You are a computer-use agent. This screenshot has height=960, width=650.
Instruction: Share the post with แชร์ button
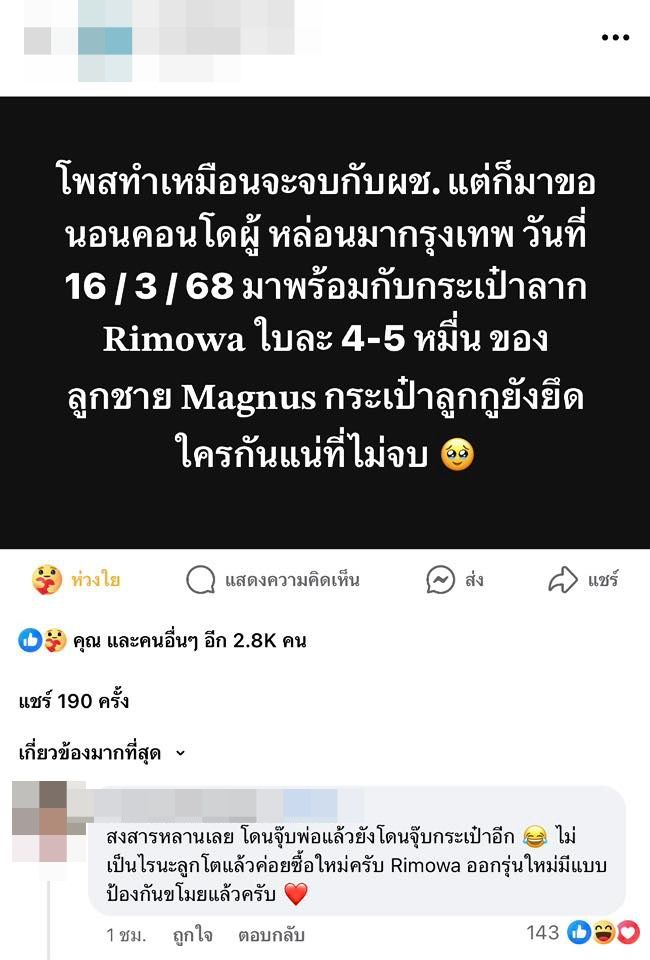[x=584, y=580]
